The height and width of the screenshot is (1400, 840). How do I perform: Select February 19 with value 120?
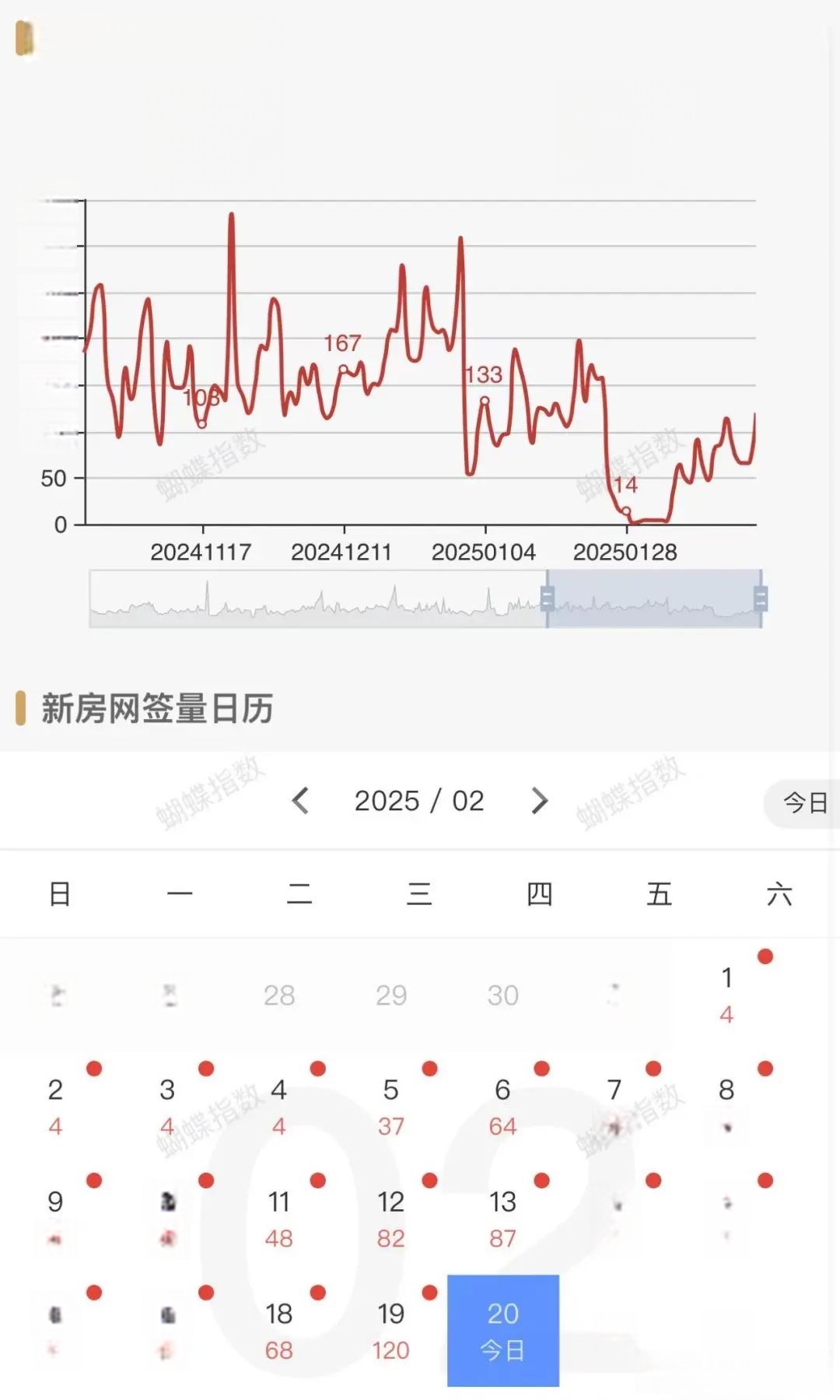[391, 1330]
